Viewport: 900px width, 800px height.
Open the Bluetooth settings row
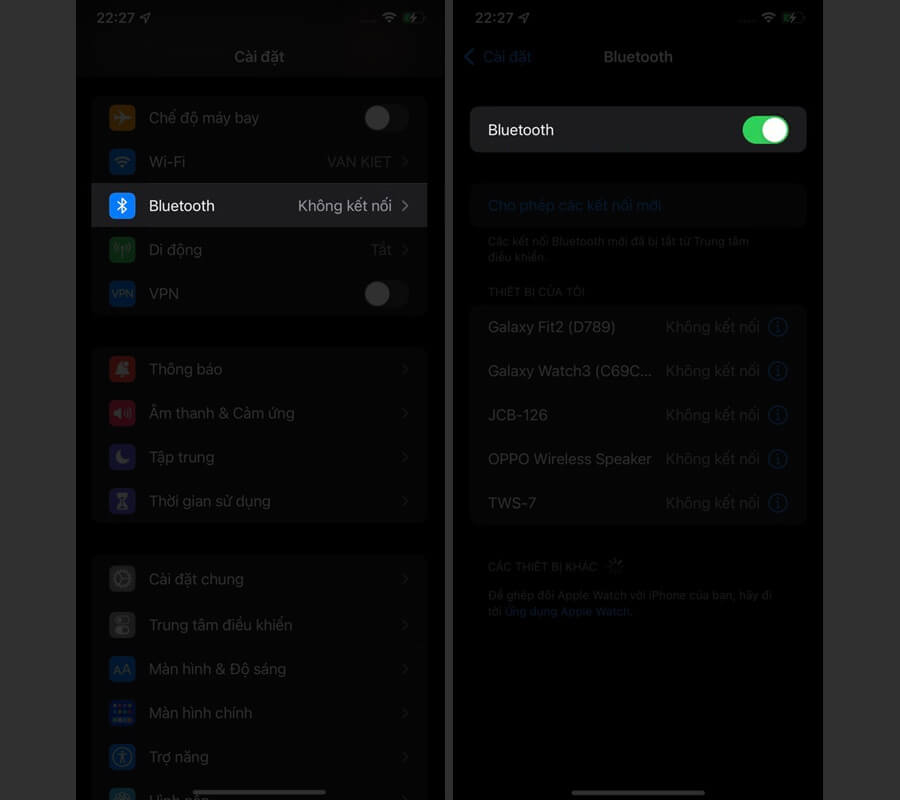258,206
